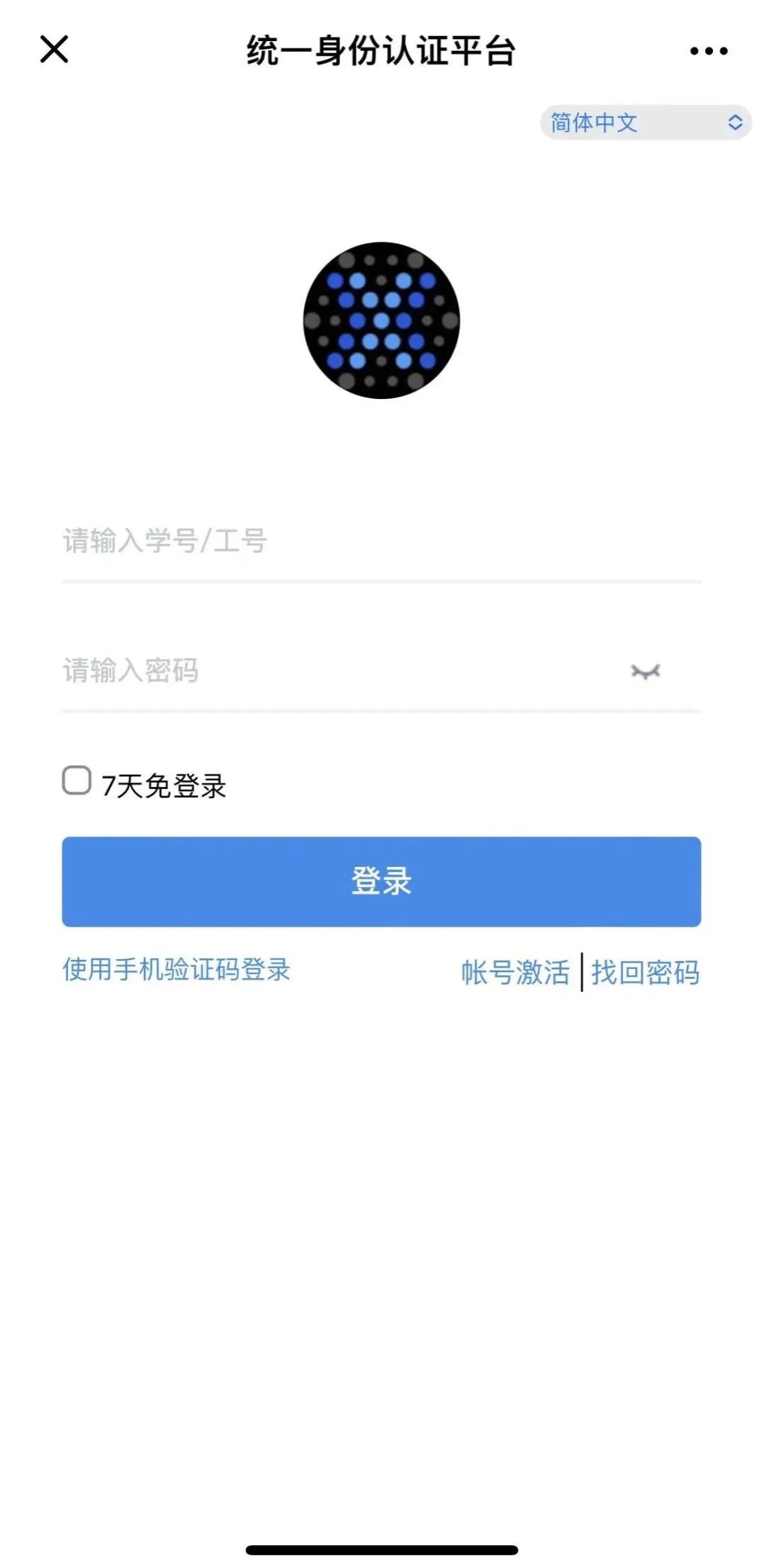The image size is (764, 1568).
Task: Open 使用手机验证码登录 link
Action: pos(176,970)
